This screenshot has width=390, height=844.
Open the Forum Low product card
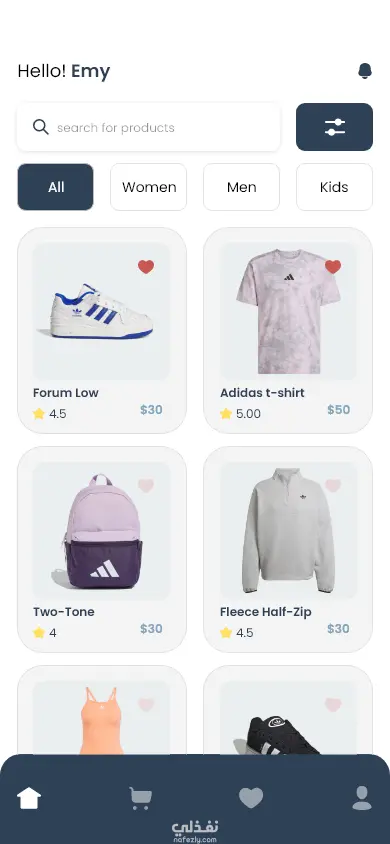[x=102, y=330]
